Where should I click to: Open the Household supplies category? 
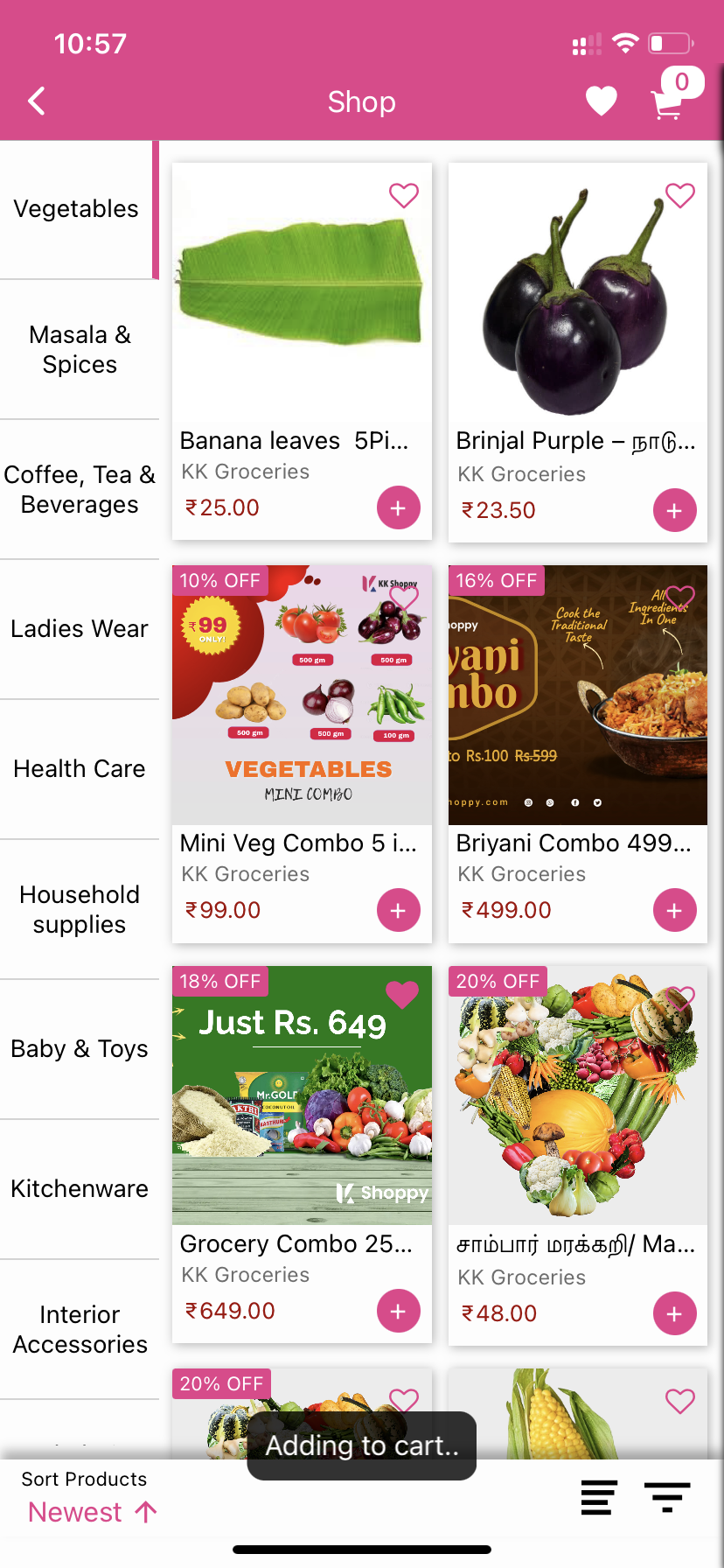point(80,909)
